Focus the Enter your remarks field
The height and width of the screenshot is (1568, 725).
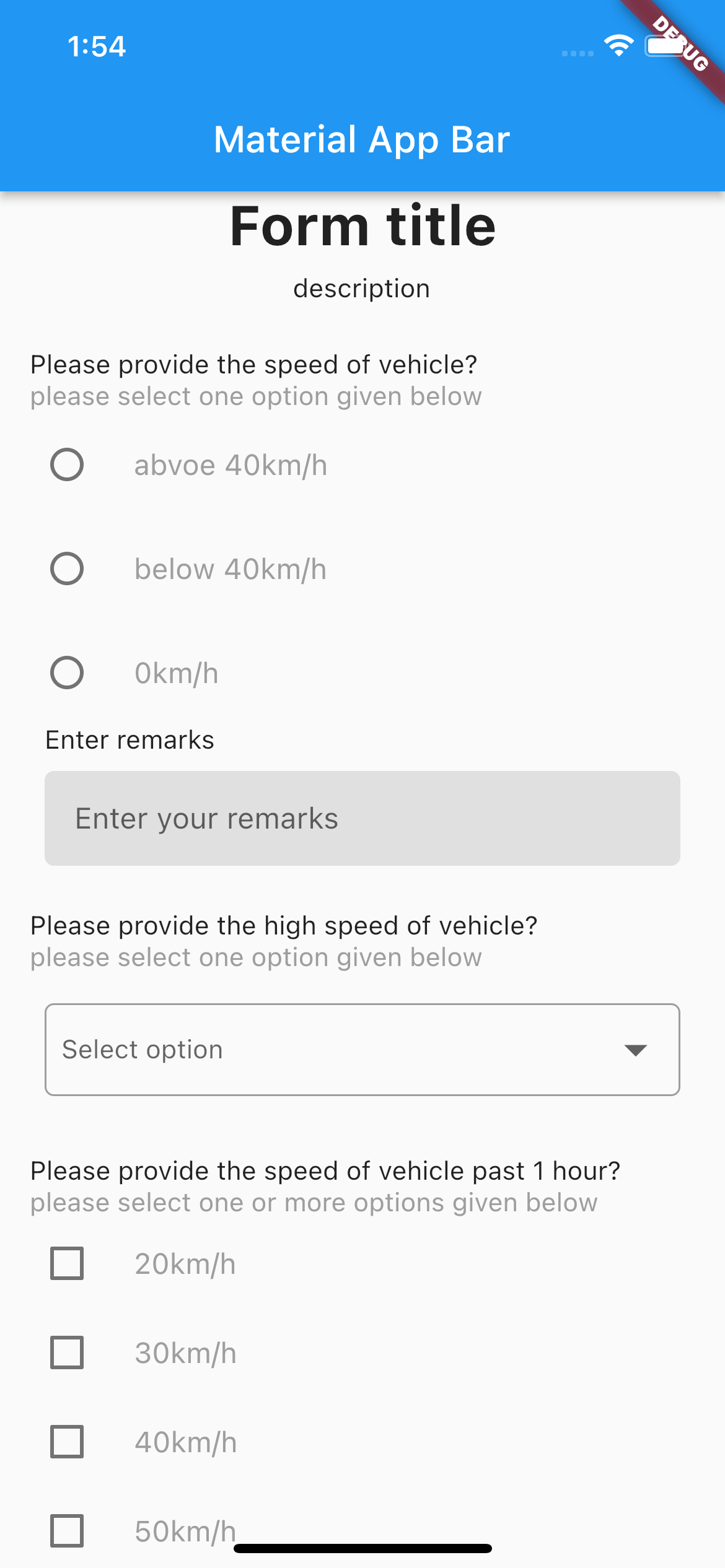[x=362, y=818]
